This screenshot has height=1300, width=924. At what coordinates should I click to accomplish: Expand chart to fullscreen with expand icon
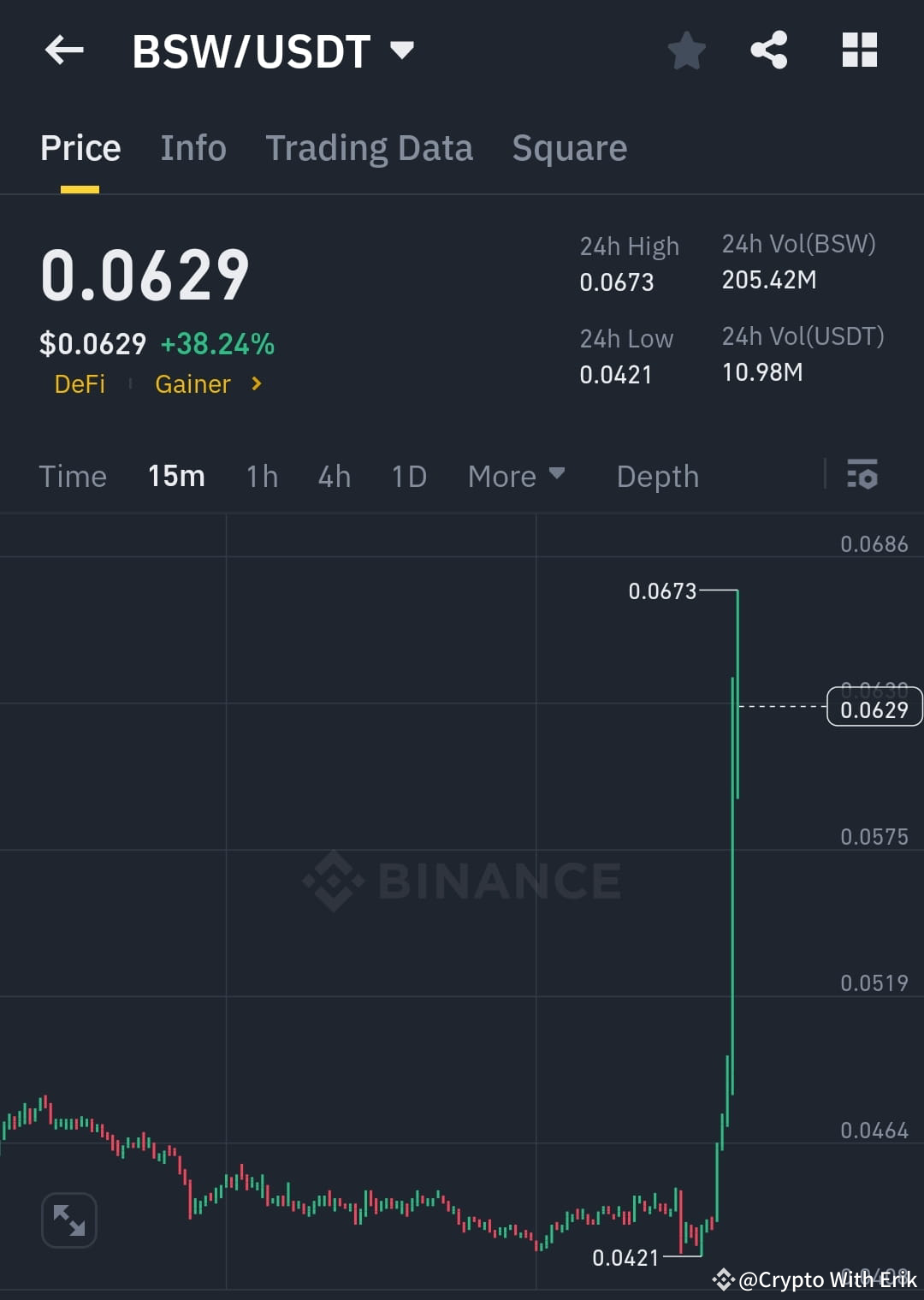[68, 1220]
